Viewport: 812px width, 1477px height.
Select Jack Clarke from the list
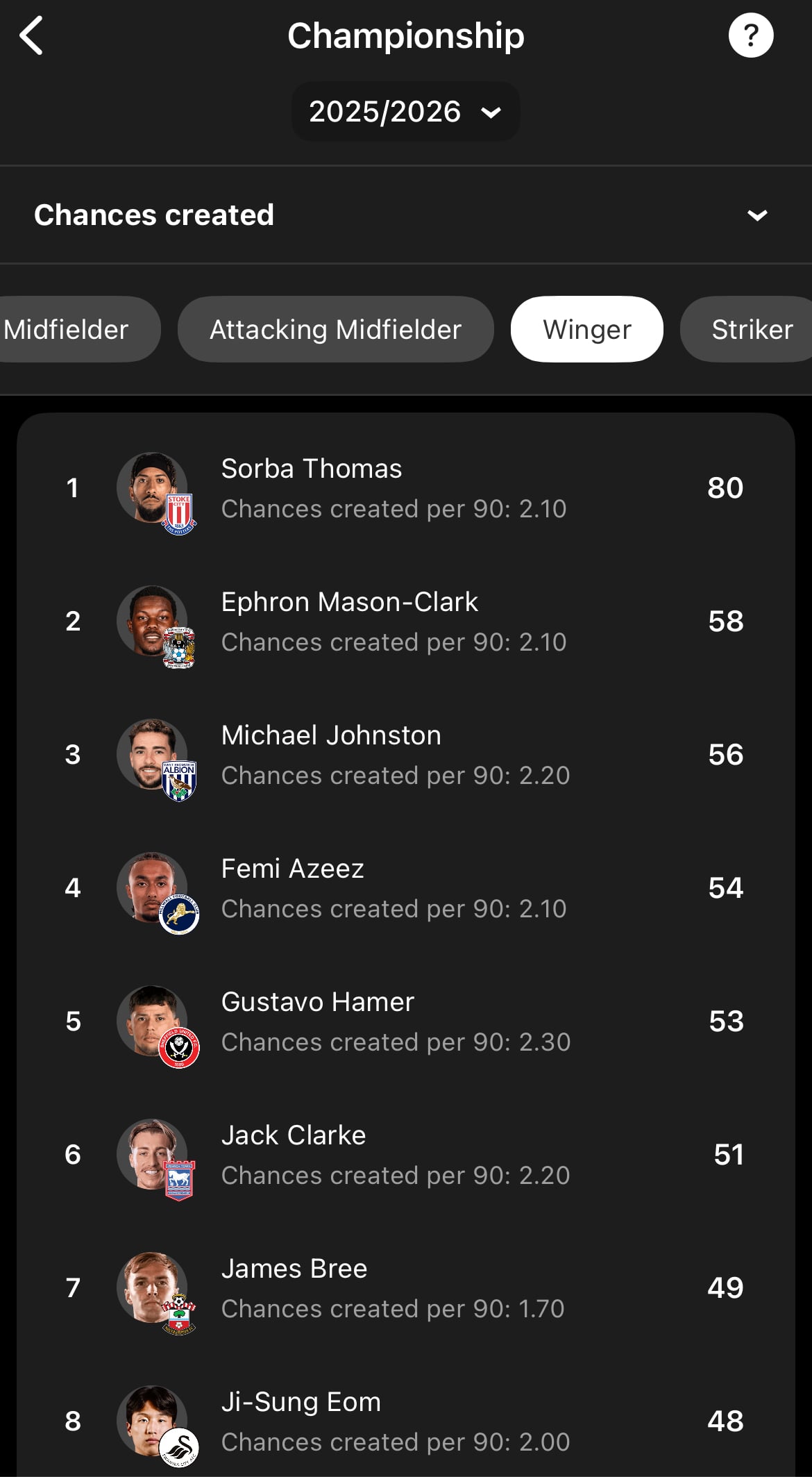click(x=405, y=1155)
